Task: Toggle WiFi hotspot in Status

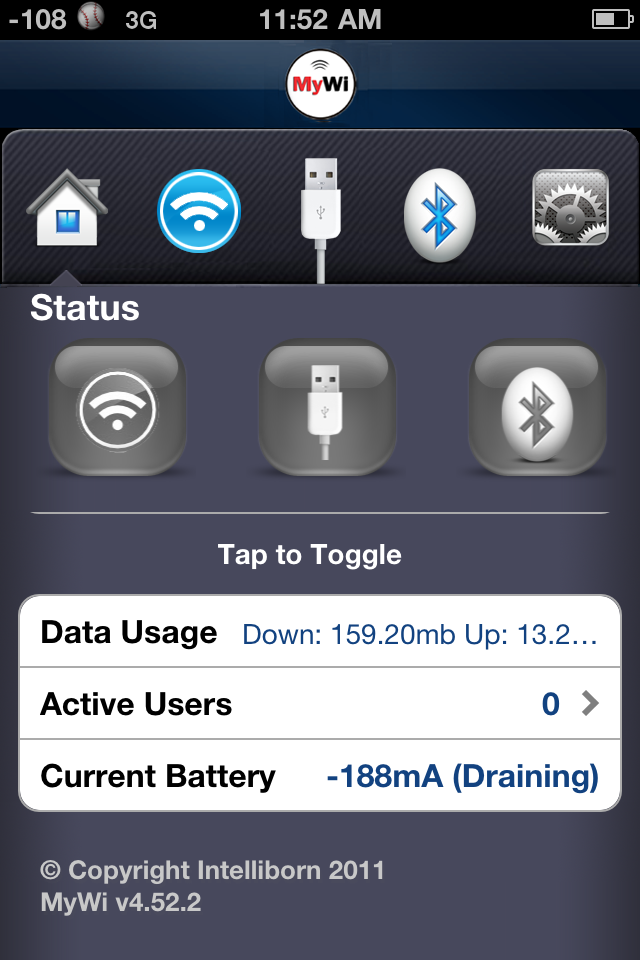Action: pos(118,408)
